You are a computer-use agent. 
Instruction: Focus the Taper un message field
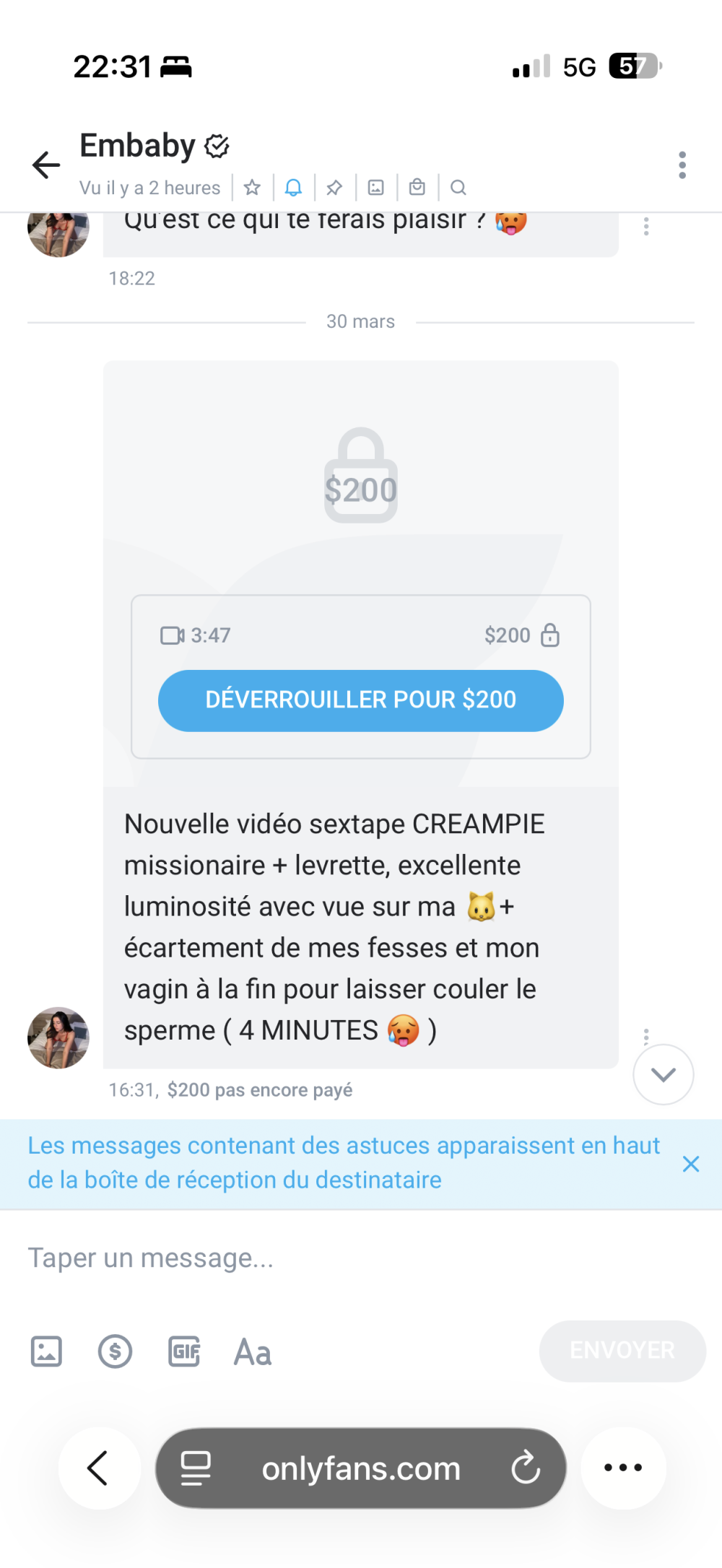(x=361, y=1258)
